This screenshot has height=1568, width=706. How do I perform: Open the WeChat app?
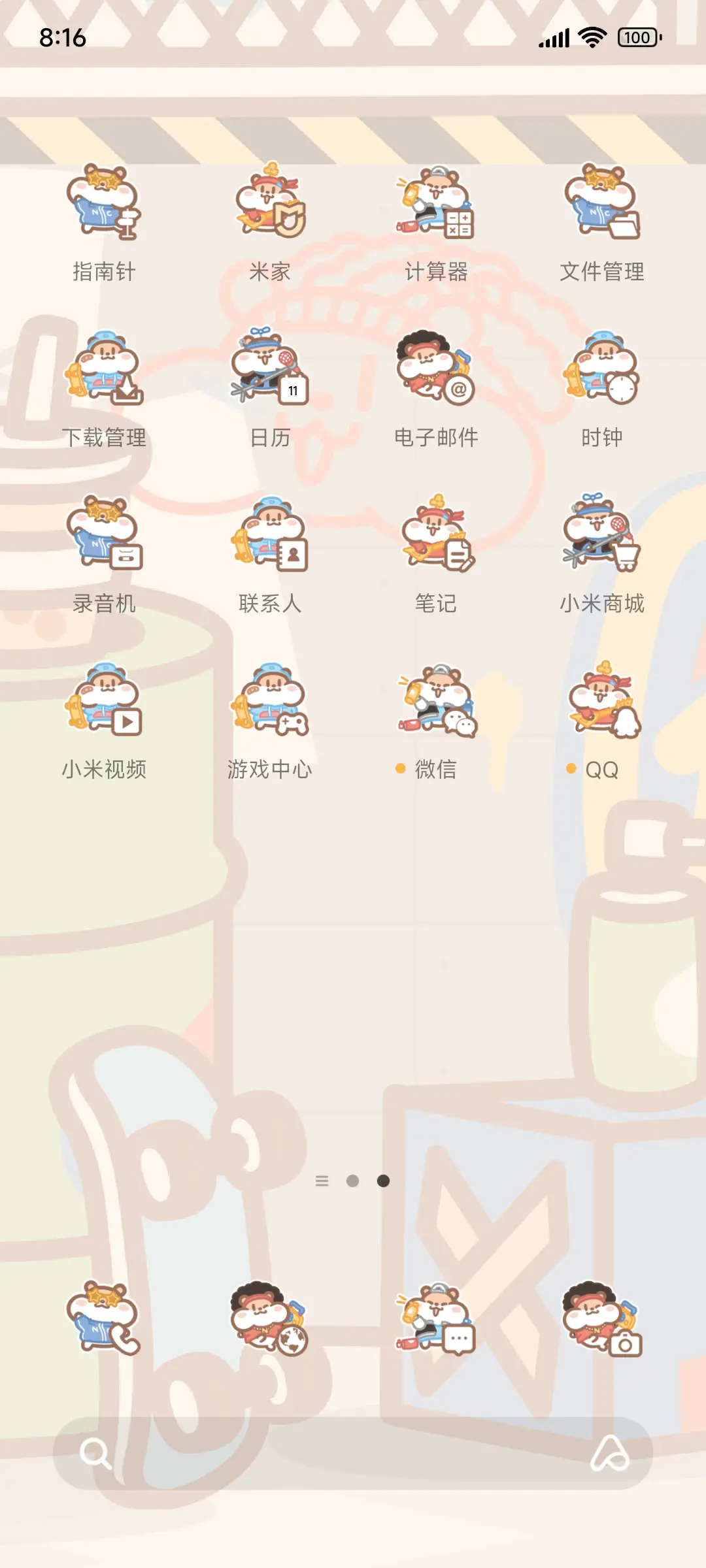(437, 706)
